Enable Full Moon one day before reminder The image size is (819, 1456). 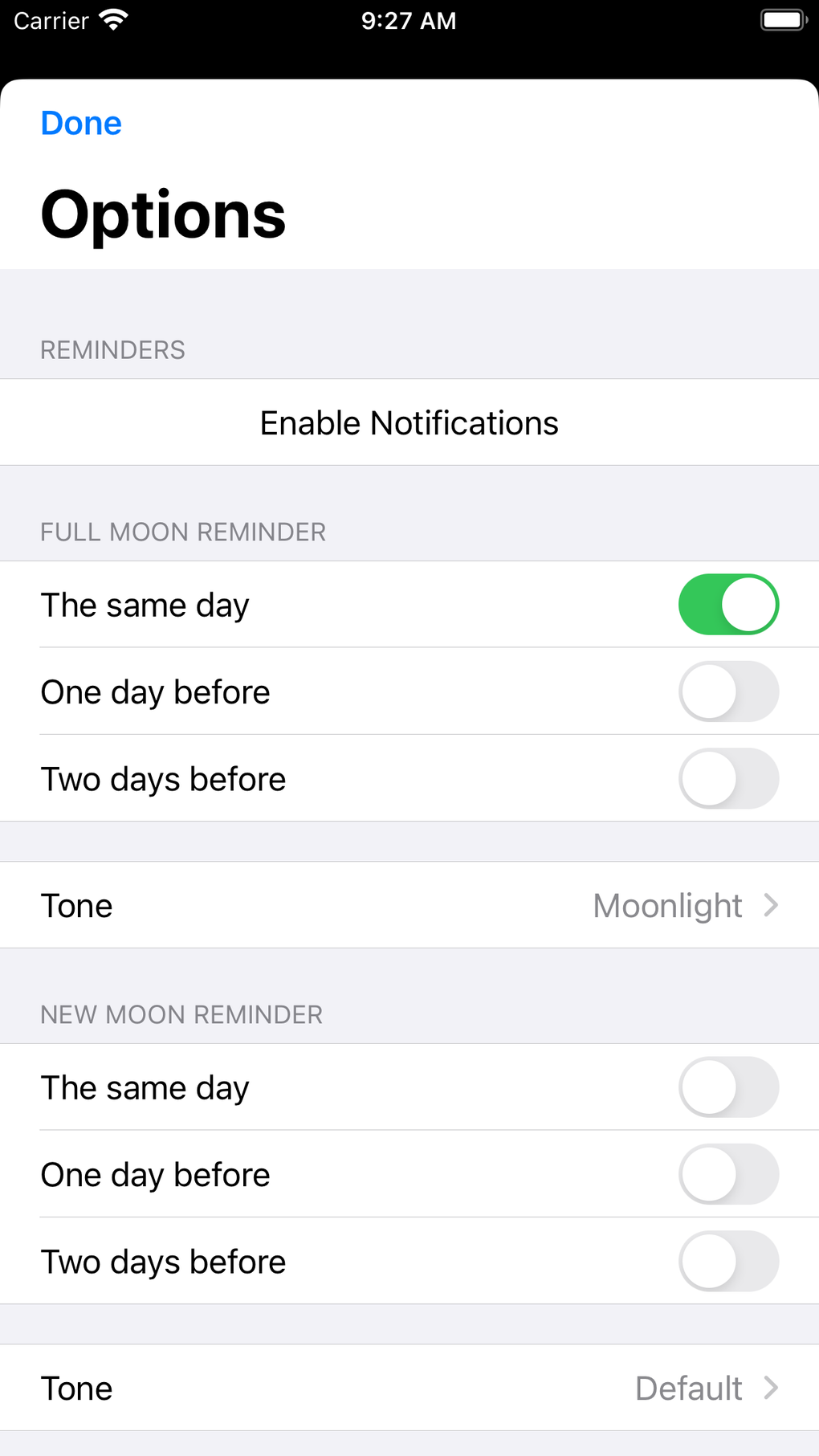[728, 691]
